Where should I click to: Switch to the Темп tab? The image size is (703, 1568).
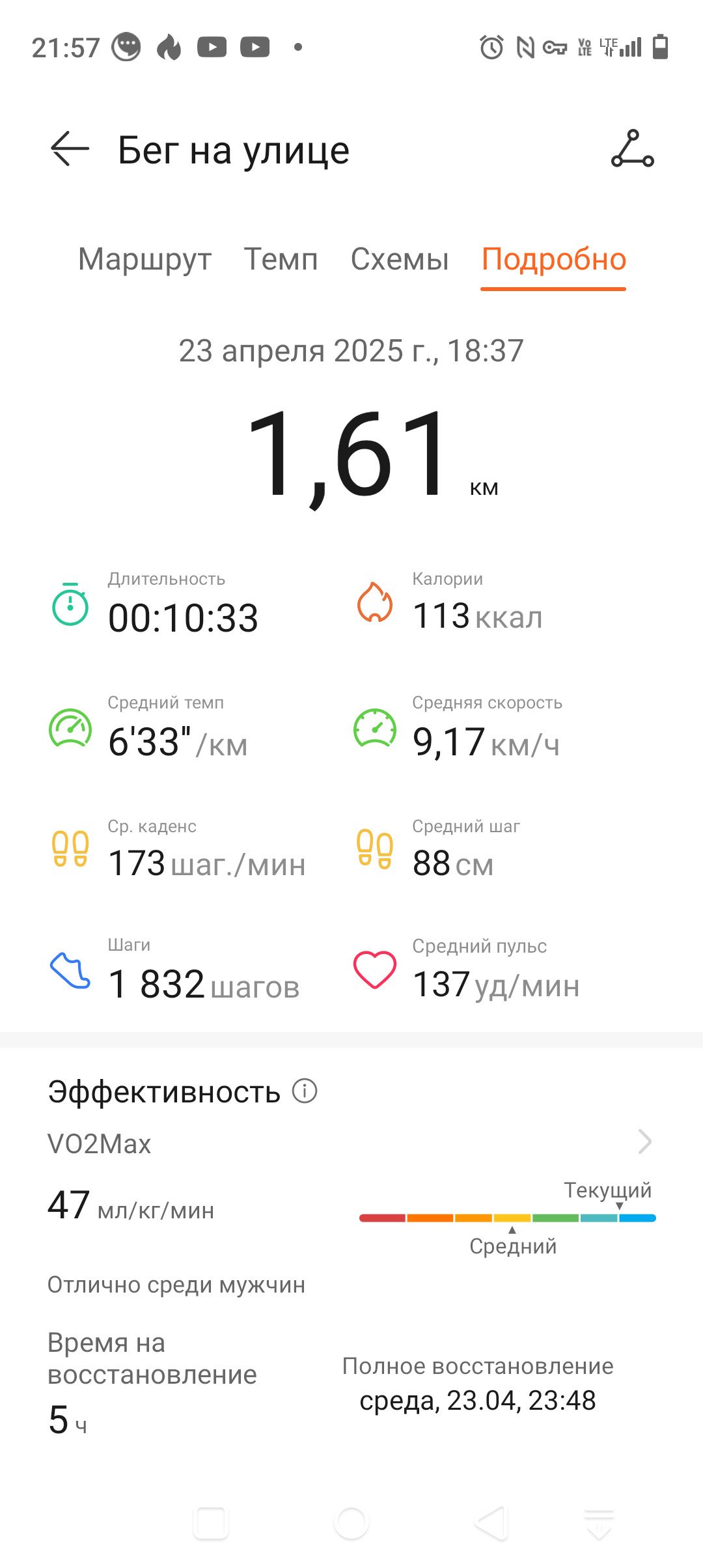(281, 259)
